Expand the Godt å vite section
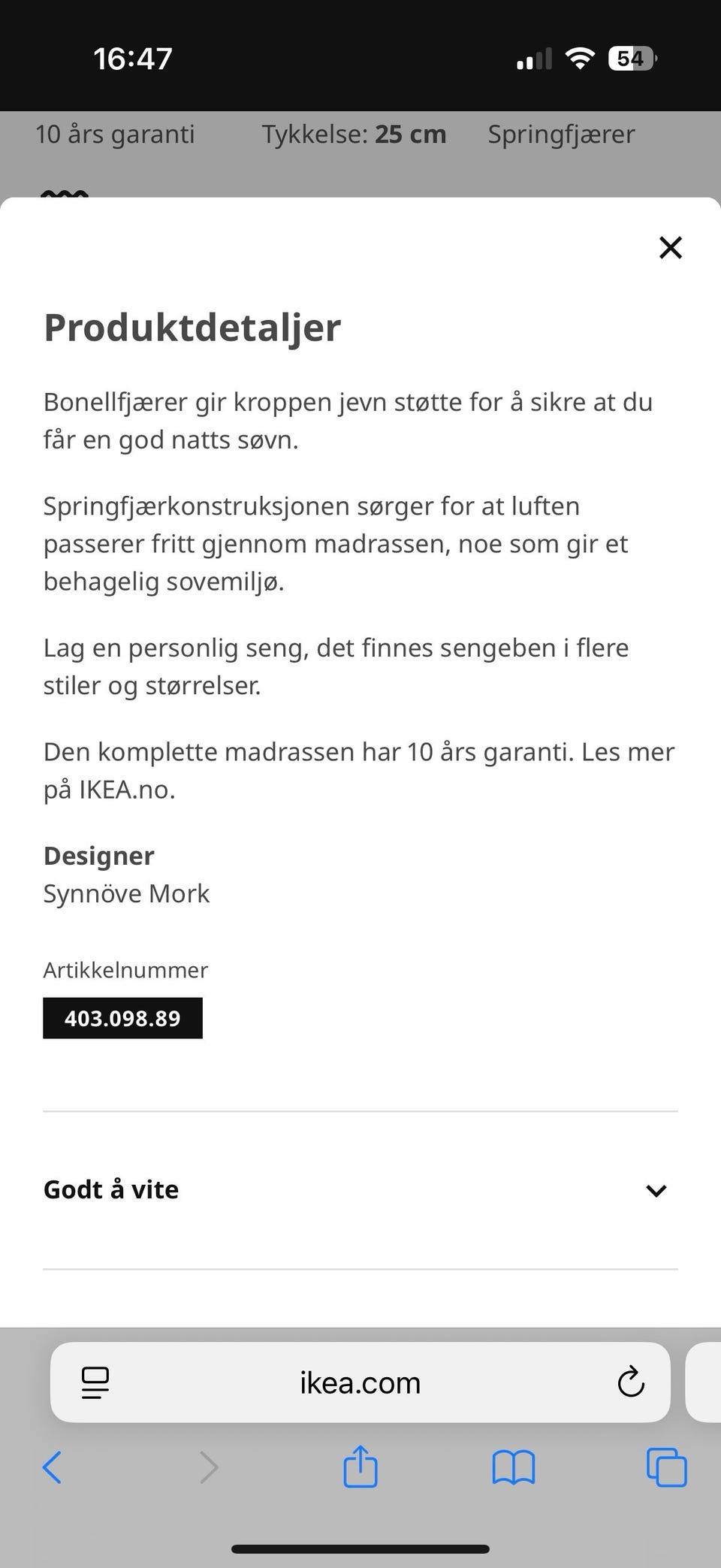 coord(110,1189)
